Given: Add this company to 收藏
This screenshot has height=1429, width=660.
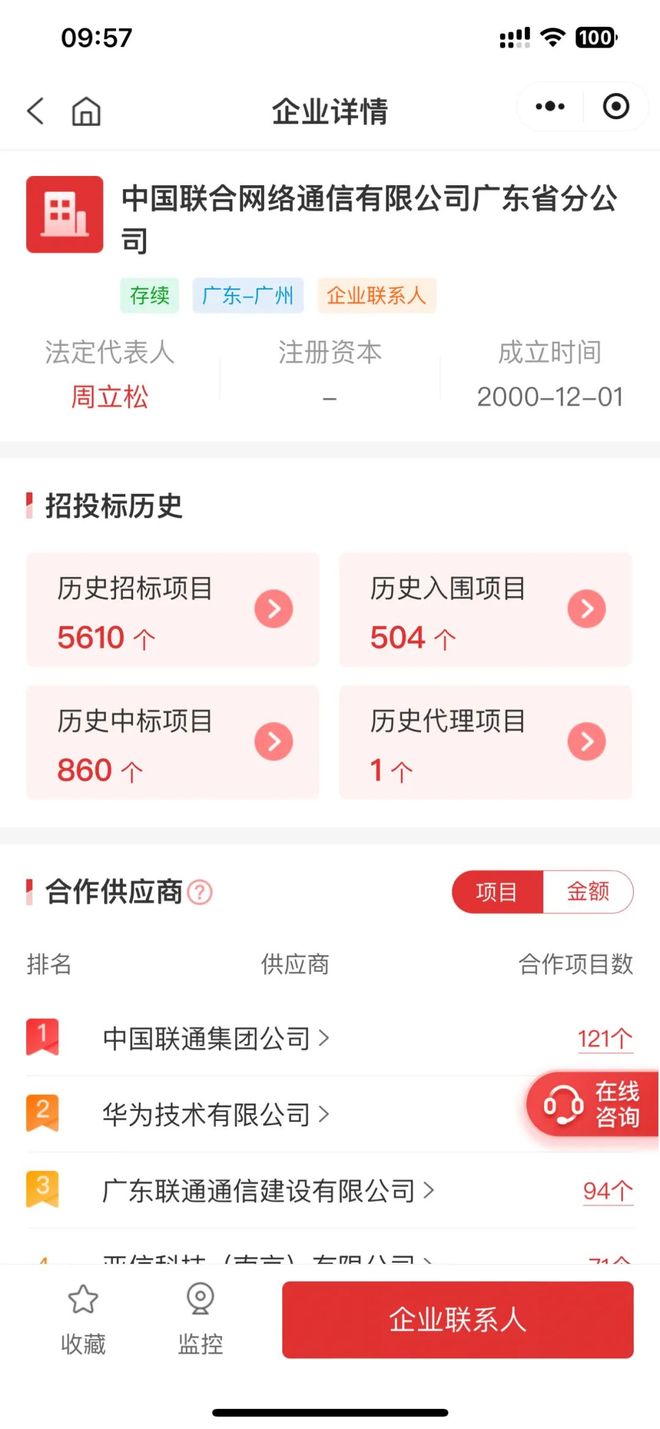Looking at the screenshot, I should tap(83, 1320).
